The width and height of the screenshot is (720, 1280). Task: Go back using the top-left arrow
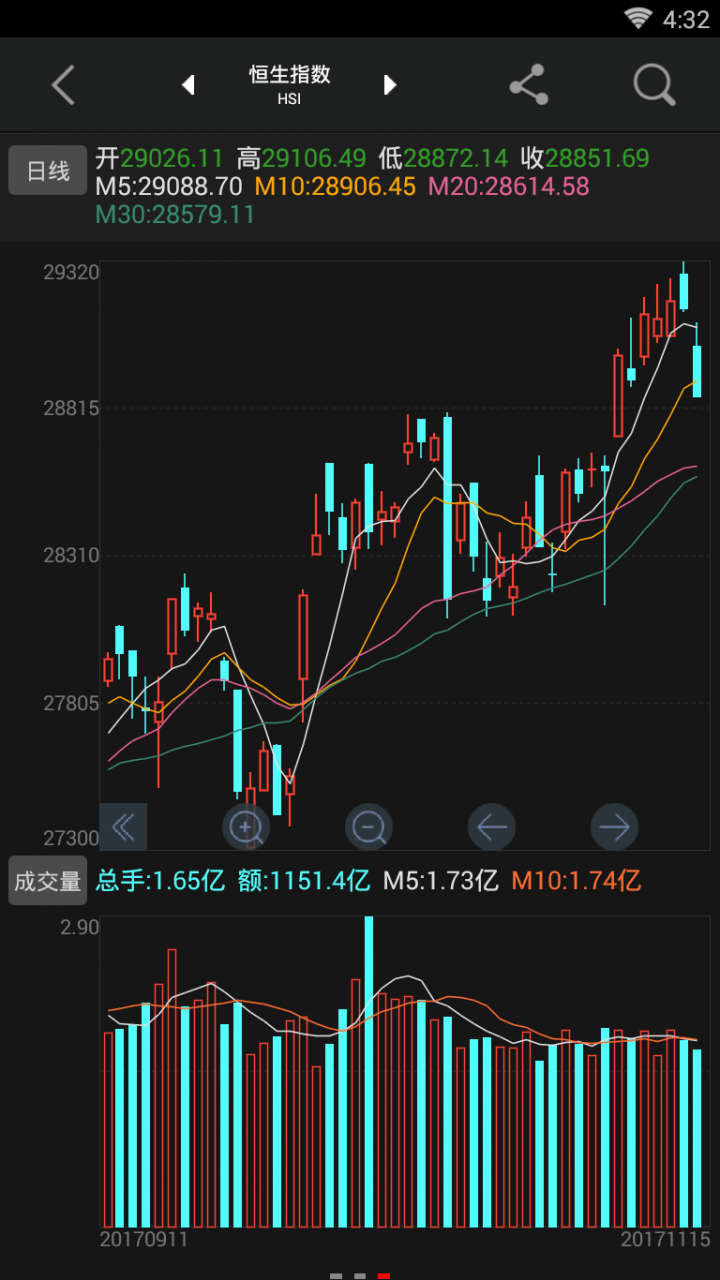(63, 85)
